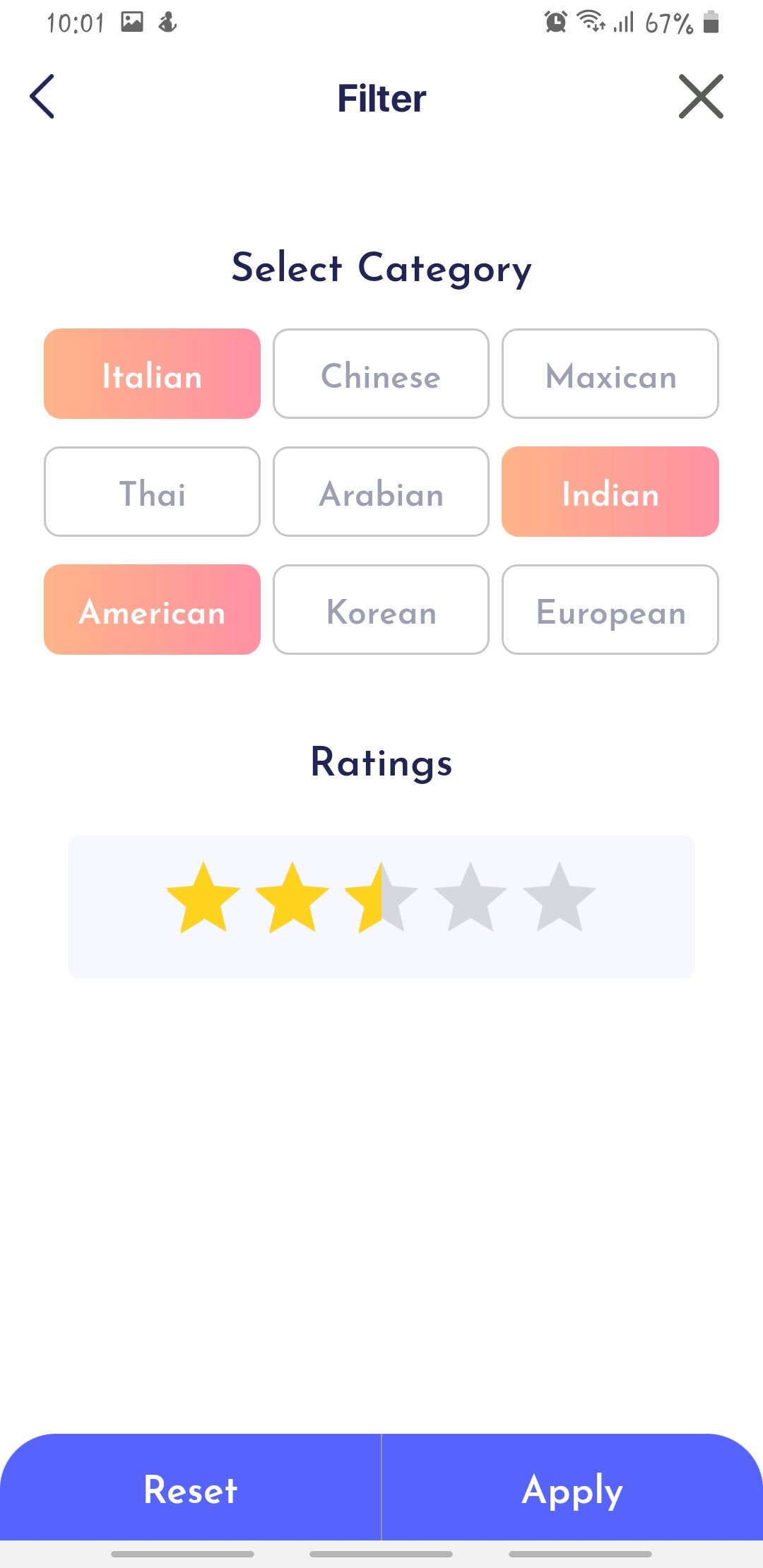Add Arabian to selected categories
Viewport: 763px width, 1568px height.
pos(381,492)
